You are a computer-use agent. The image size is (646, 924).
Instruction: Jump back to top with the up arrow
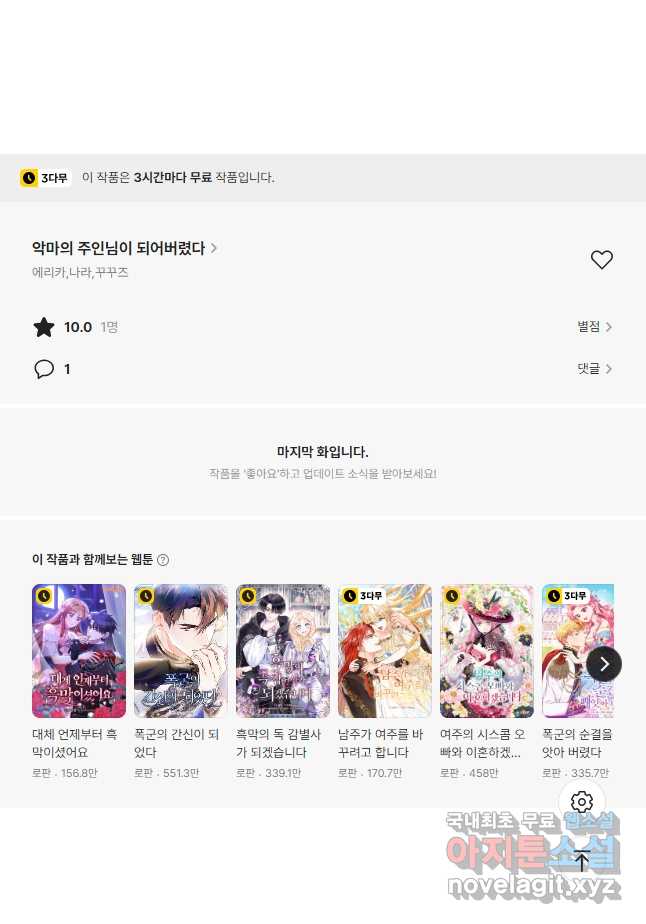click(582, 860)
